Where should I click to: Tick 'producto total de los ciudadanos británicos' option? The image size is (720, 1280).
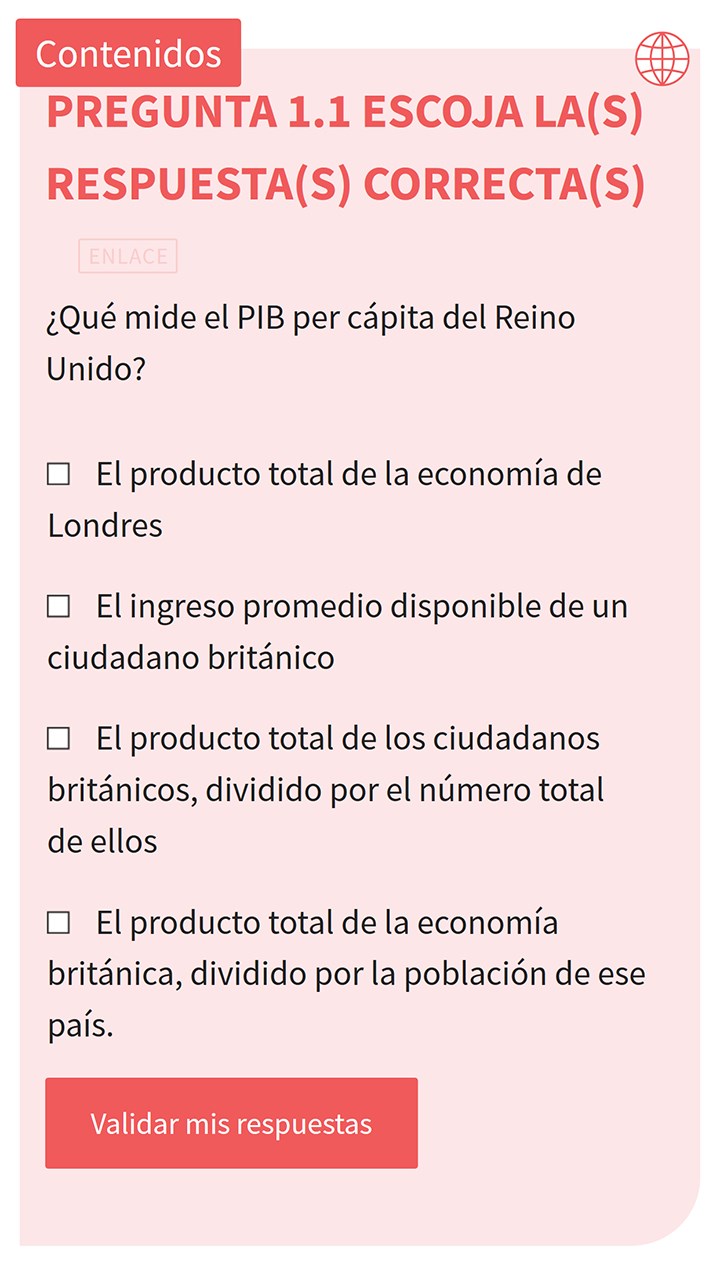point(59,738)
